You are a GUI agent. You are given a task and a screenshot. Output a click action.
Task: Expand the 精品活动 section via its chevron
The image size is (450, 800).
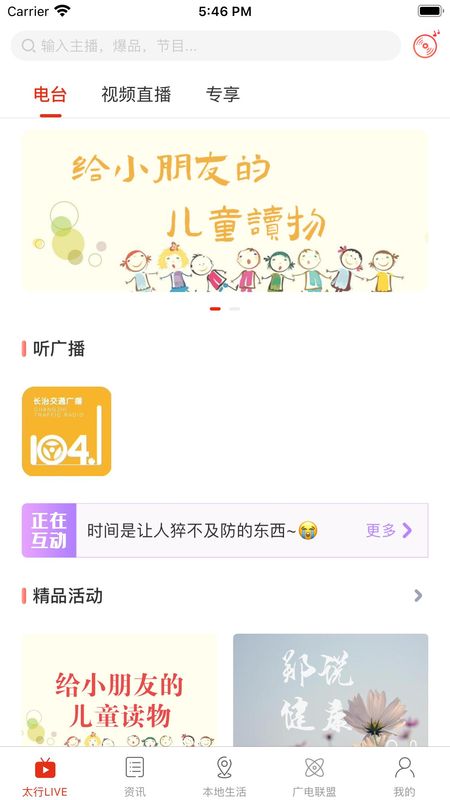418,595
